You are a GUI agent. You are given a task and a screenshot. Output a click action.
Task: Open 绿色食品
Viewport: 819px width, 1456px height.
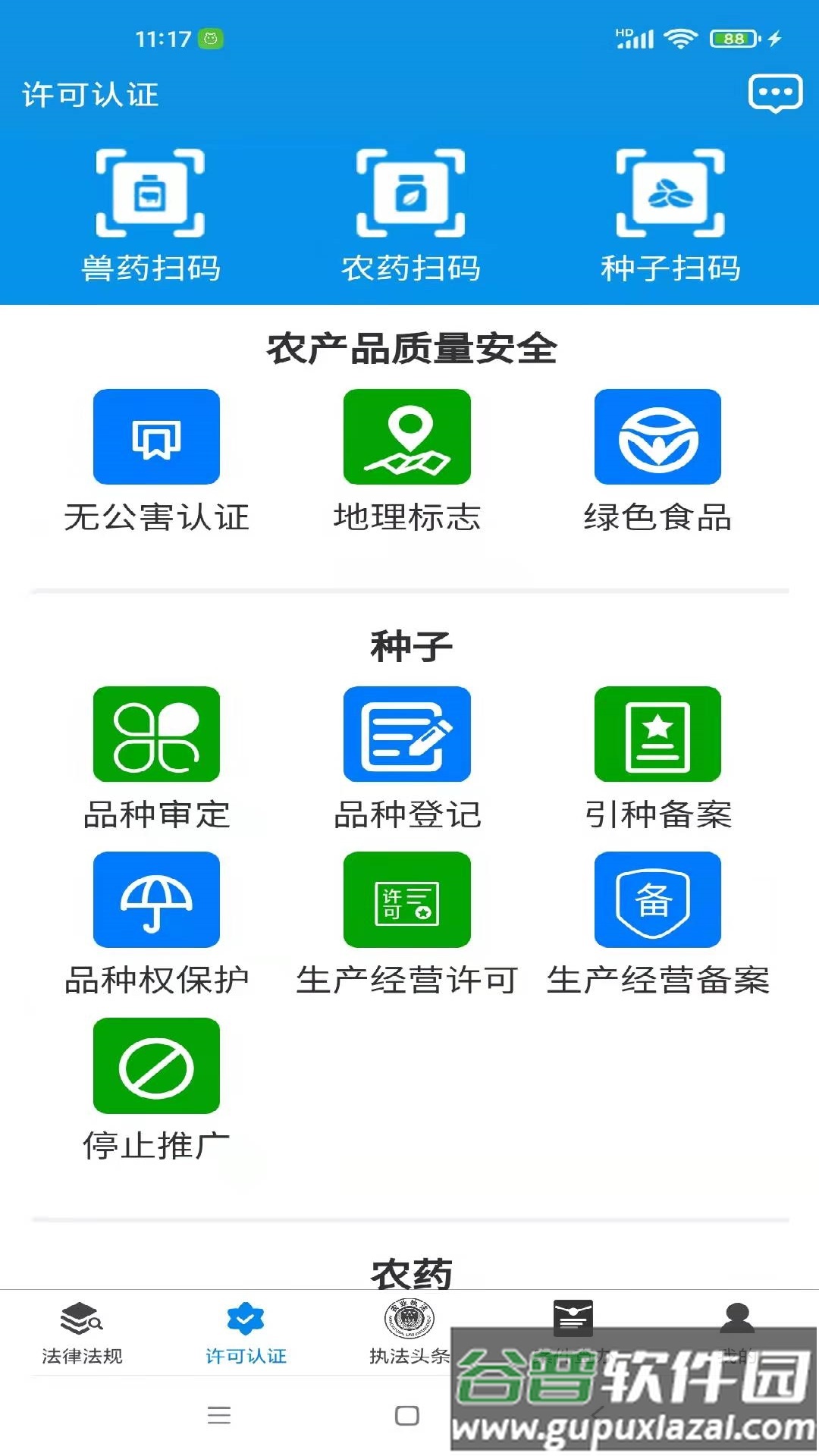click(657, 460)
